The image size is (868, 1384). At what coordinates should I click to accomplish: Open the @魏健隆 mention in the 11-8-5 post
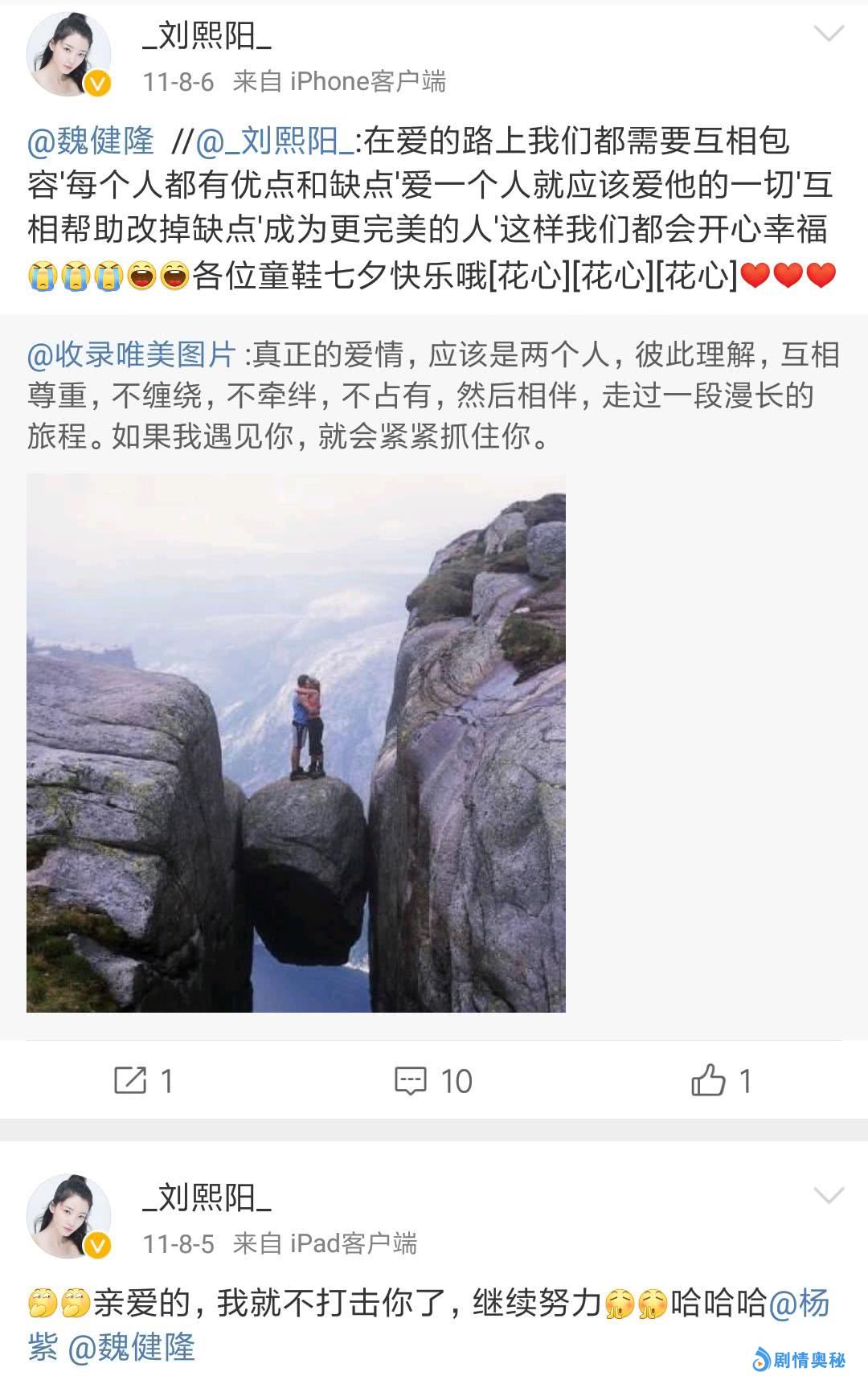point(131,1348)
